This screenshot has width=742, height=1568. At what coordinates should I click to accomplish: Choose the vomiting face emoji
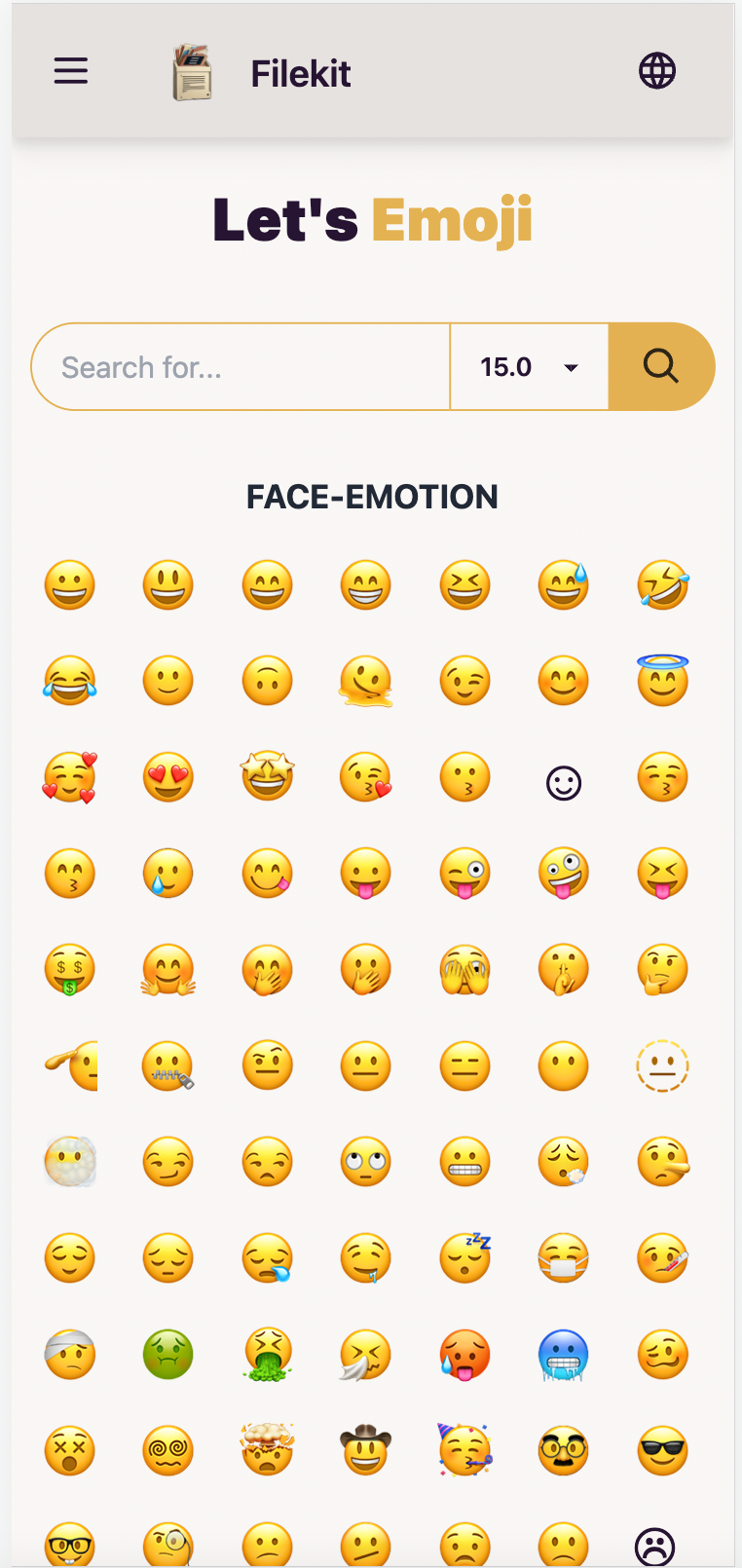click(268, 1355)
